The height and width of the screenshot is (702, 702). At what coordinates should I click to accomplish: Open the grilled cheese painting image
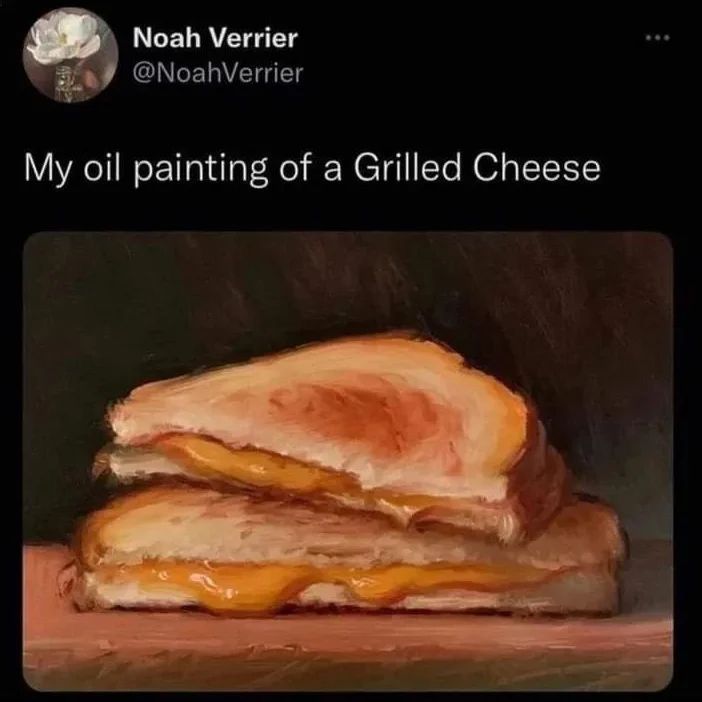click(348, 461)
